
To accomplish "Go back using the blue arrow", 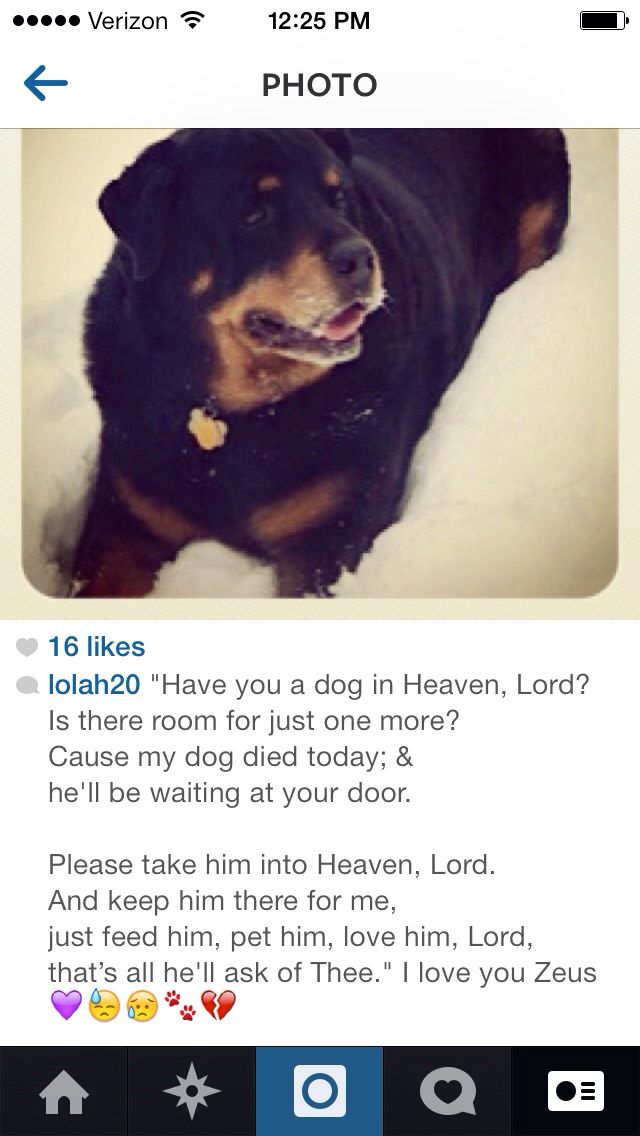I will (45, 85).
